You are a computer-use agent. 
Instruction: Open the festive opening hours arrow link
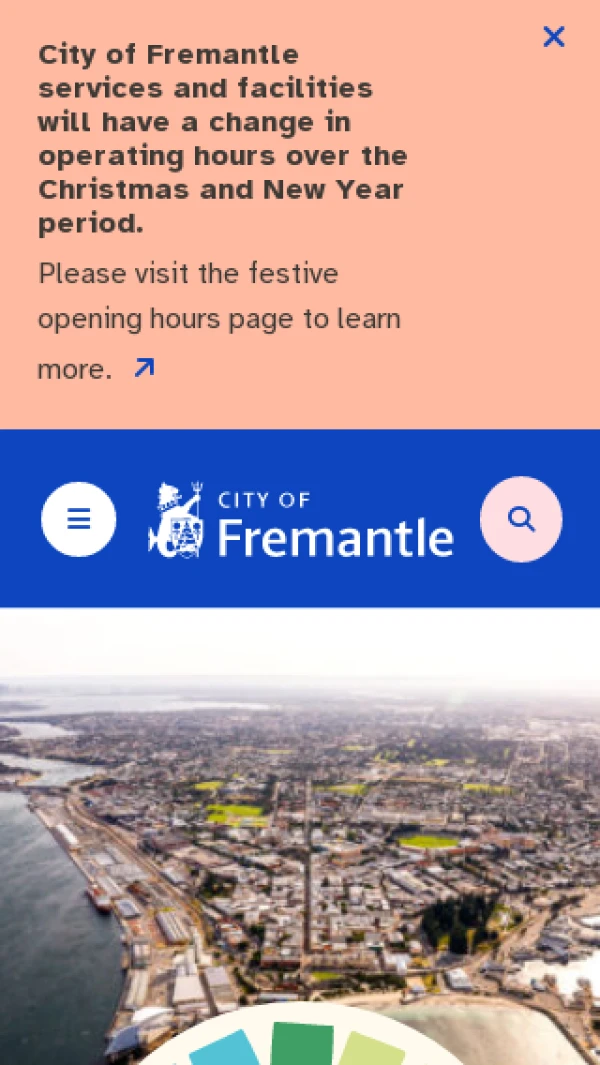tap(144, 368)
